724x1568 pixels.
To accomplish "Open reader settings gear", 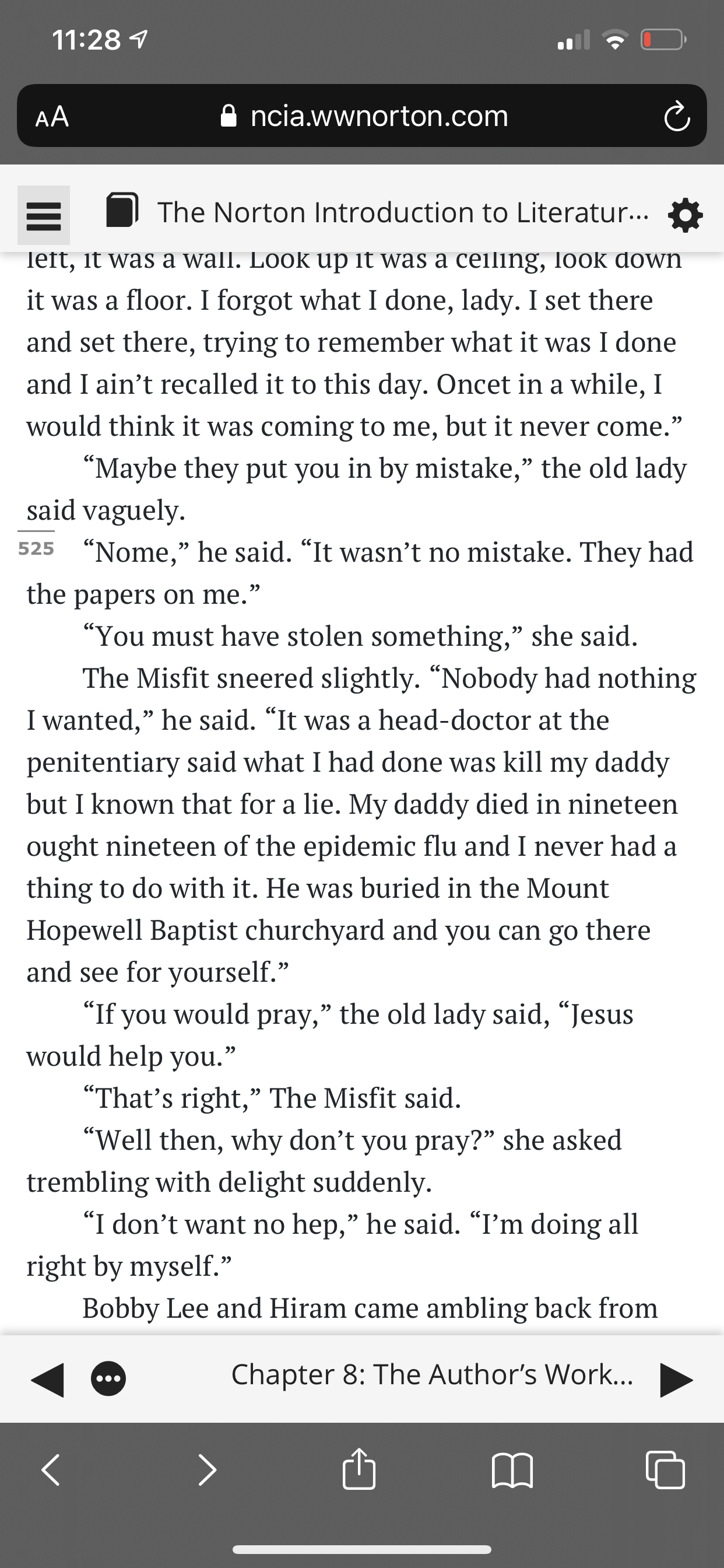I will click(685, 215).
